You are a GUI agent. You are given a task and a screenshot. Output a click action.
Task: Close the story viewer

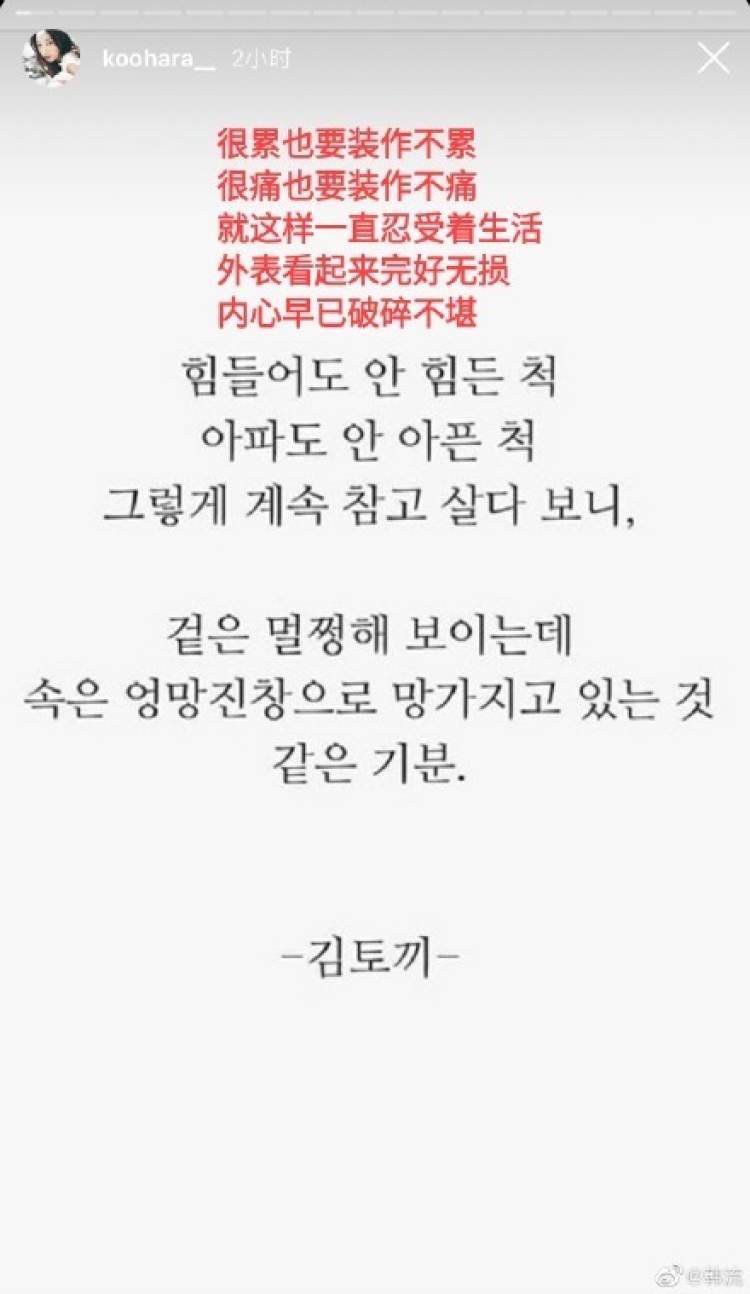point(713,58)
